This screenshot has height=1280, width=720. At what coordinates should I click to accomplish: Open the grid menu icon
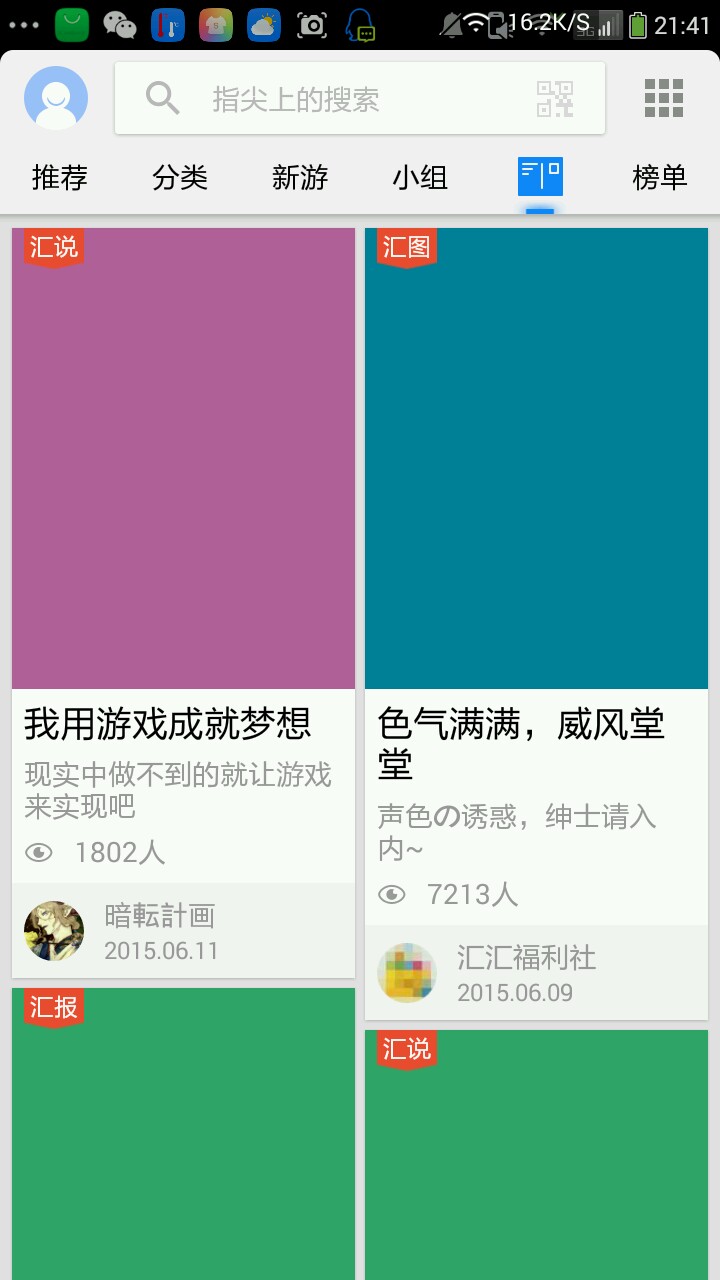pos(663,98)
